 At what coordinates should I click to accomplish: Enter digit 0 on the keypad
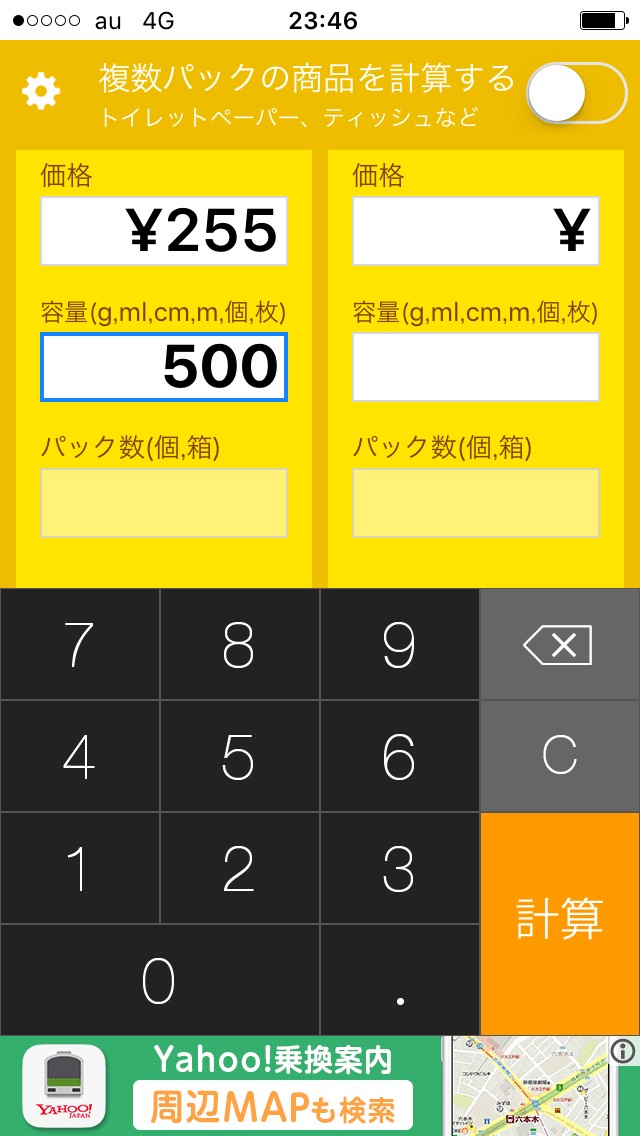(x=159, y=980)
